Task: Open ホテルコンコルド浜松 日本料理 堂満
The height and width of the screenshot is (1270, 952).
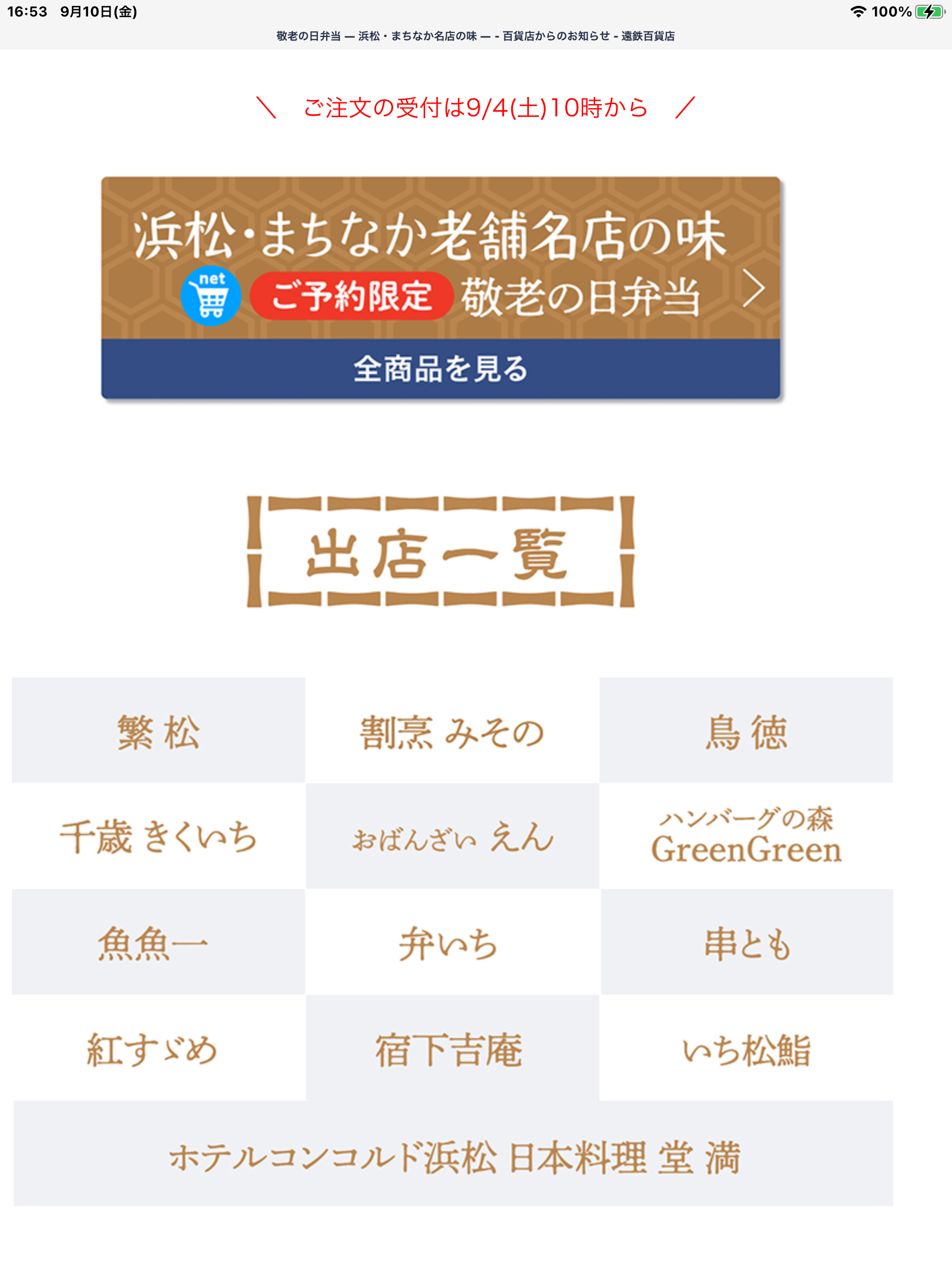Action: pos(453,1154)
